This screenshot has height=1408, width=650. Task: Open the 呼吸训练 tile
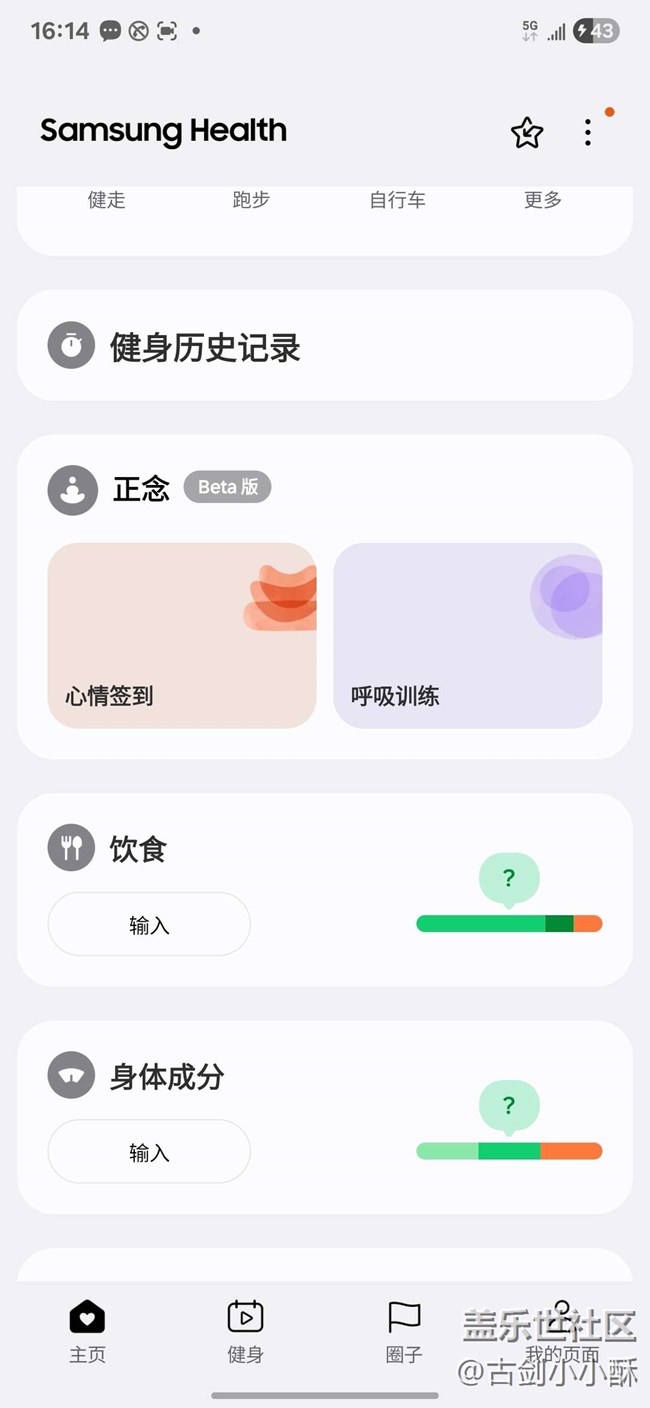click(x=467, y=635)
